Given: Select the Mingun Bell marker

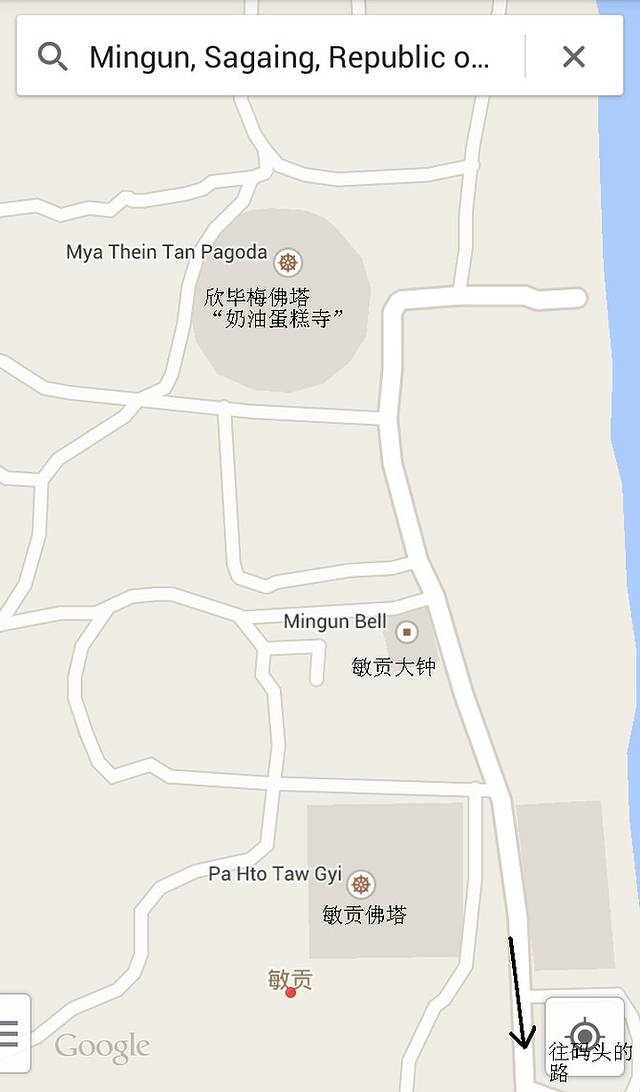Looking at the screenshot, I should click(406, 632).
